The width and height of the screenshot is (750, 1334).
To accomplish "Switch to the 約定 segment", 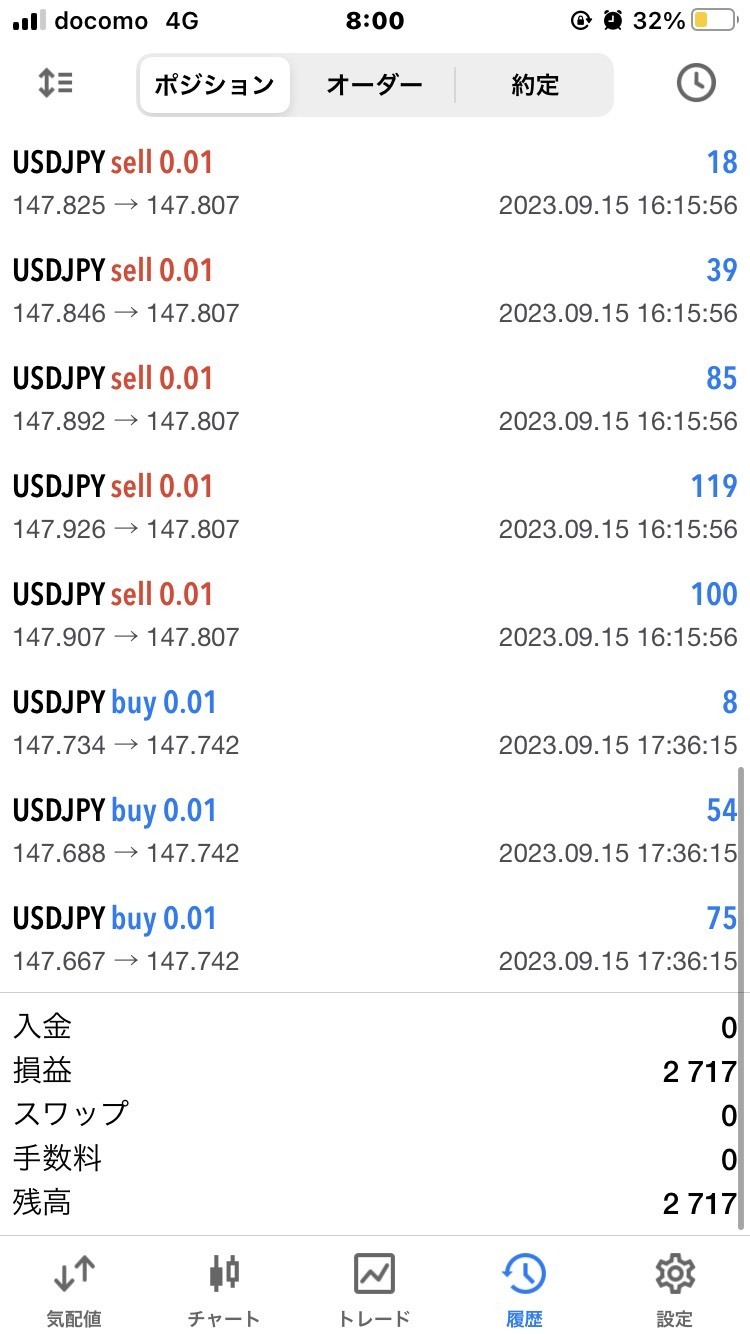I will tap(535, 85).
